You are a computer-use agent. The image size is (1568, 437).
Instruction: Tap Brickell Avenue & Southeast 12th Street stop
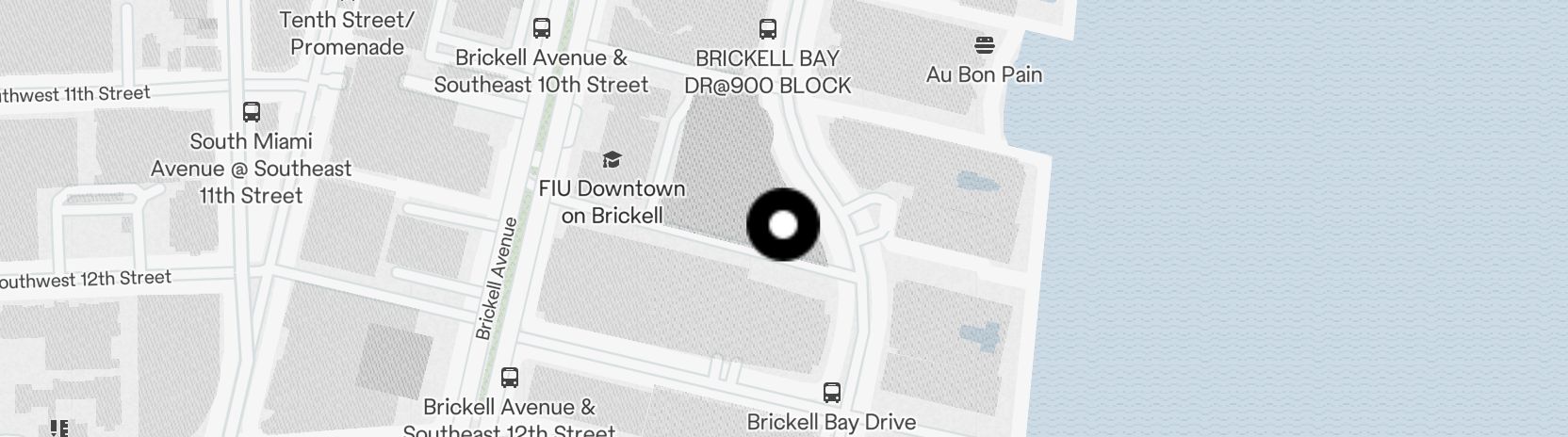(510, 379)
